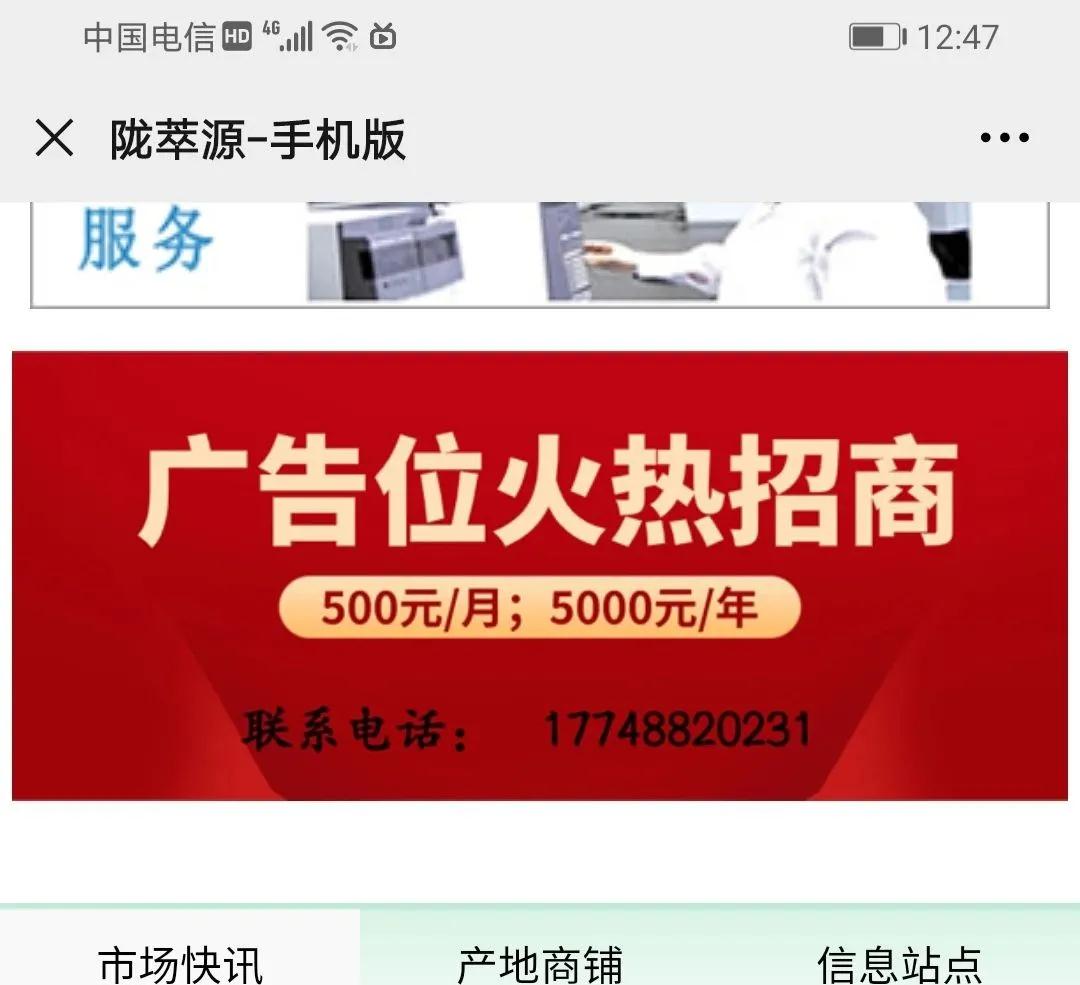
Task: Open the 服务 banner image
Action: pyautogui.click(x=540, y=252)
